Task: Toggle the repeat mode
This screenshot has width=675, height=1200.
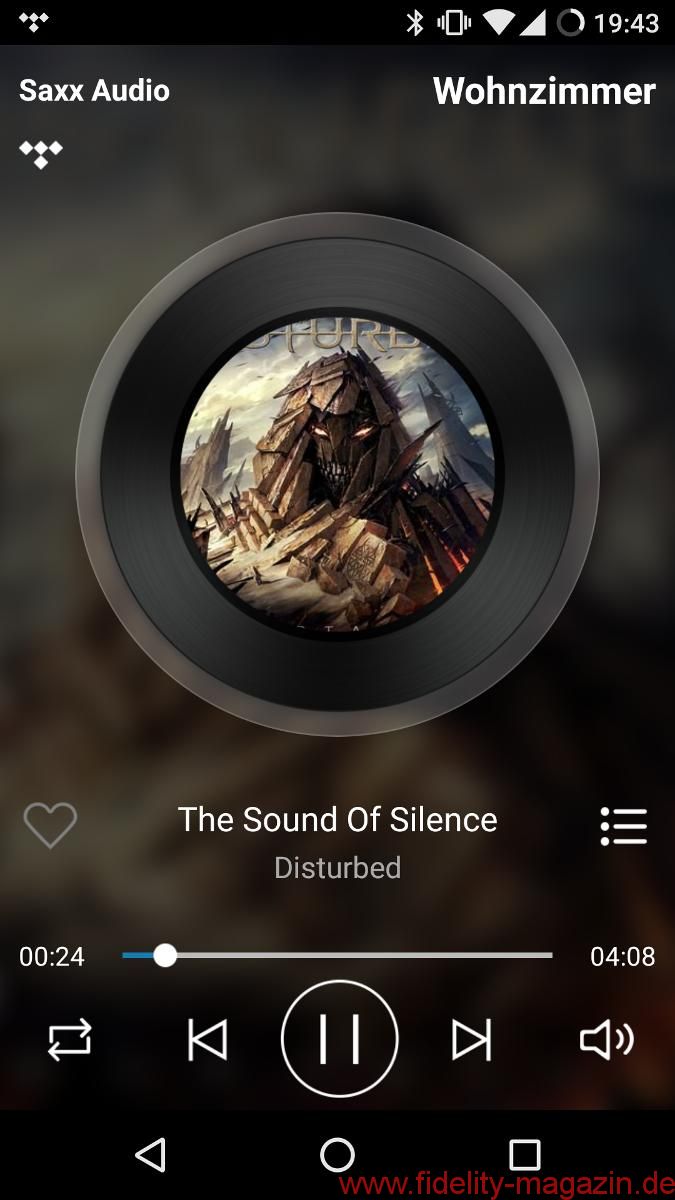Action: coord(70,1040)
